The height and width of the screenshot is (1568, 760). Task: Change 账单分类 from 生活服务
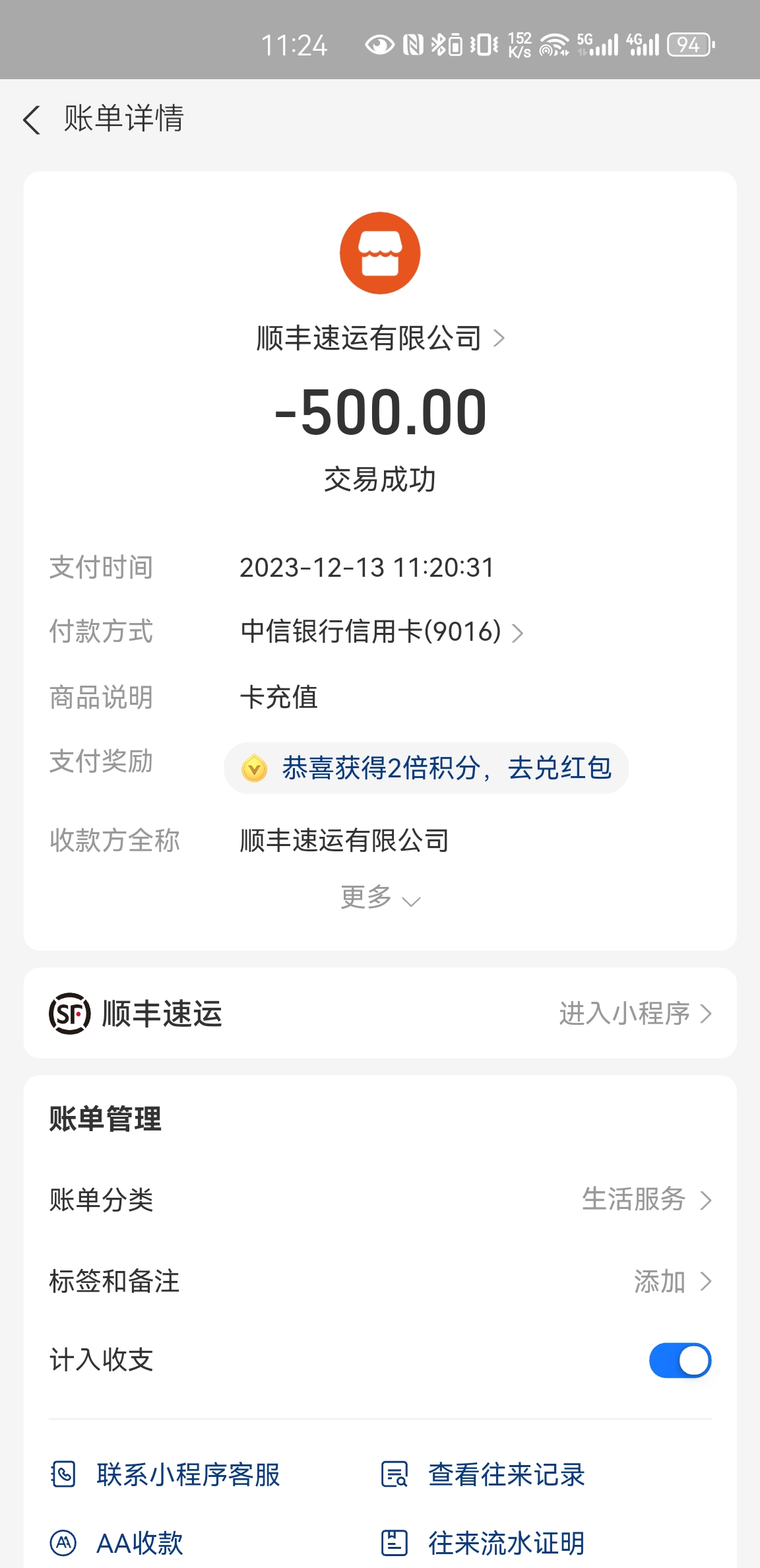click(x=645, y=1200)
